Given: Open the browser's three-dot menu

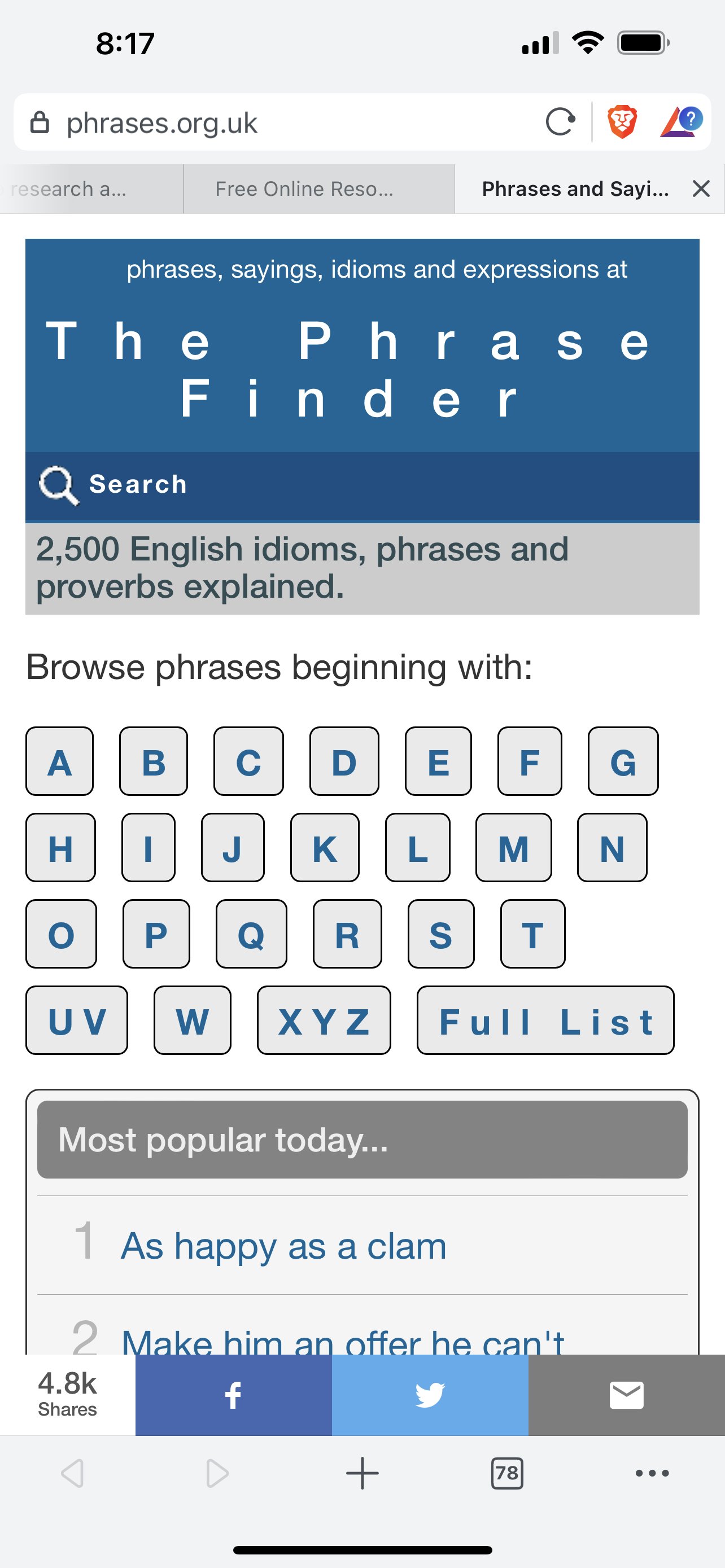Looking at the screenshot, I should [652, 1473].
